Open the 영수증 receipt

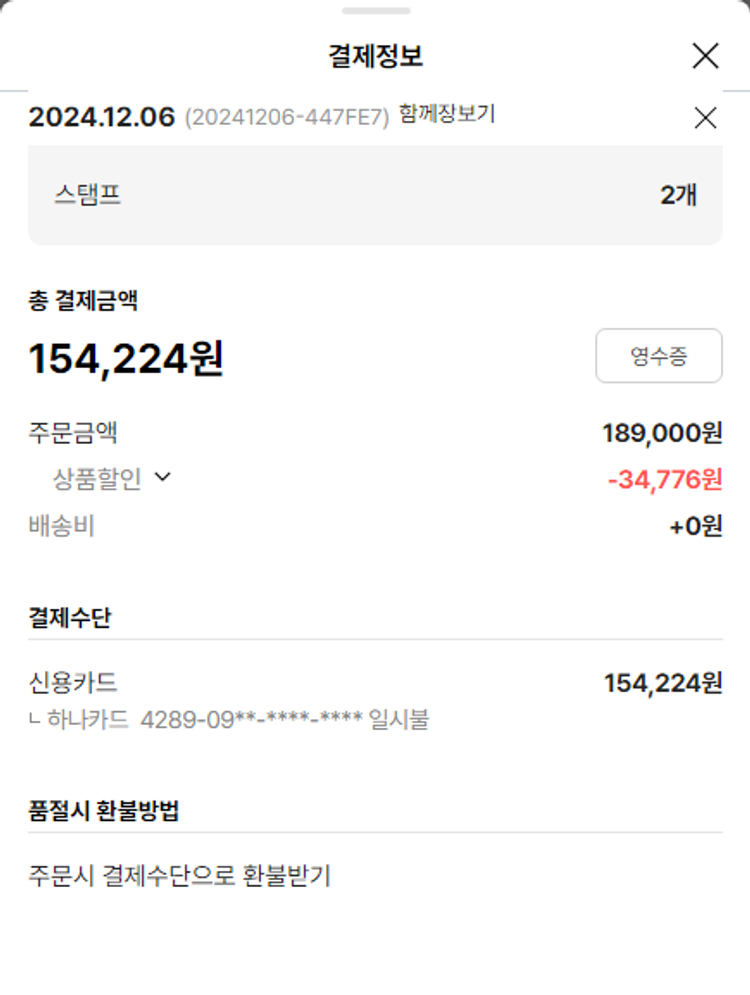(658, 356)
